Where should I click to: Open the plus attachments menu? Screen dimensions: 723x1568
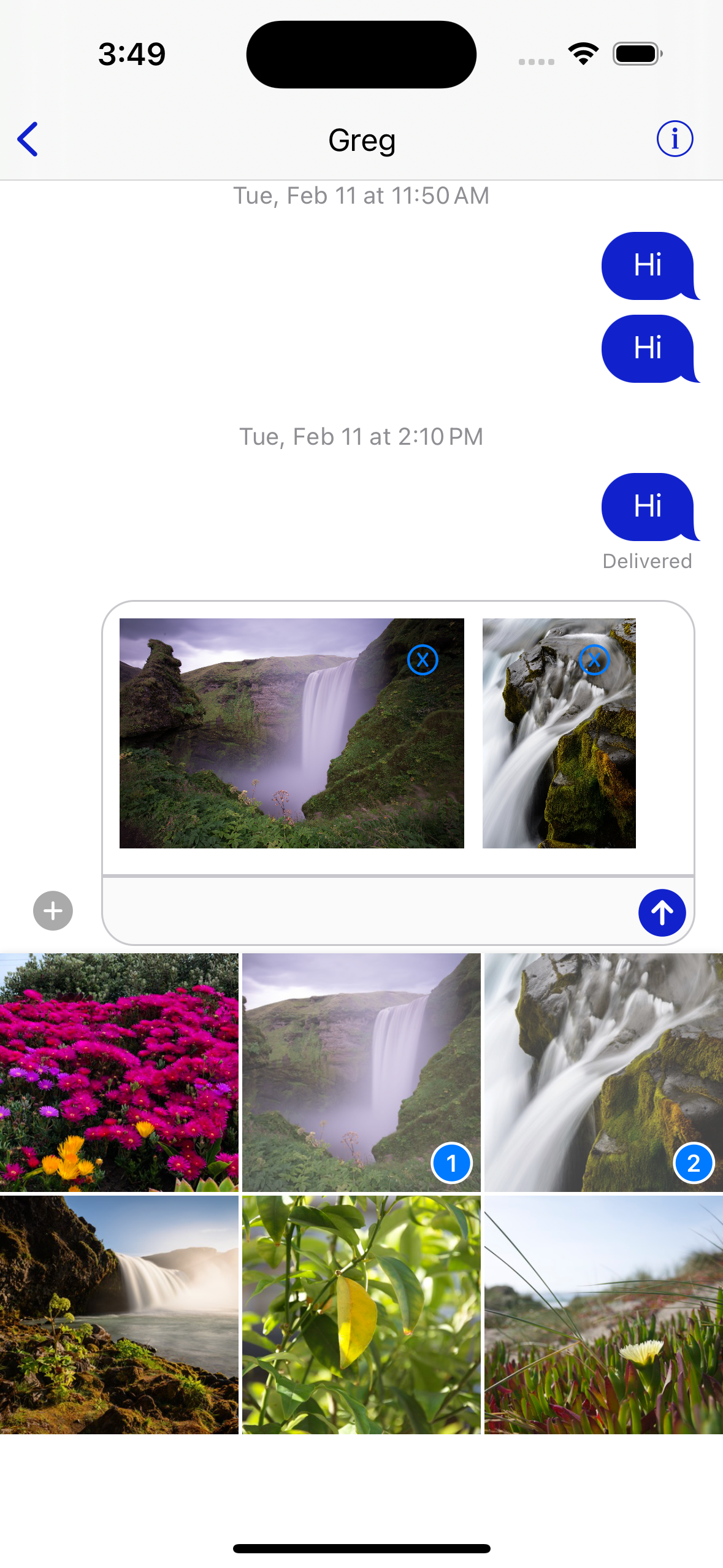click(53, 910)
